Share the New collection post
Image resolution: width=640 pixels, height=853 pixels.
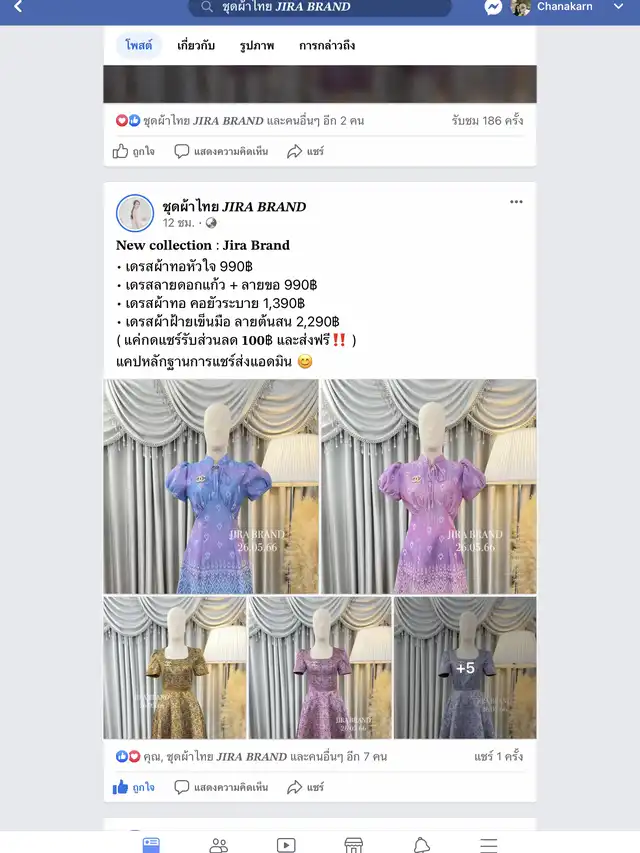[x=306, y=787]
